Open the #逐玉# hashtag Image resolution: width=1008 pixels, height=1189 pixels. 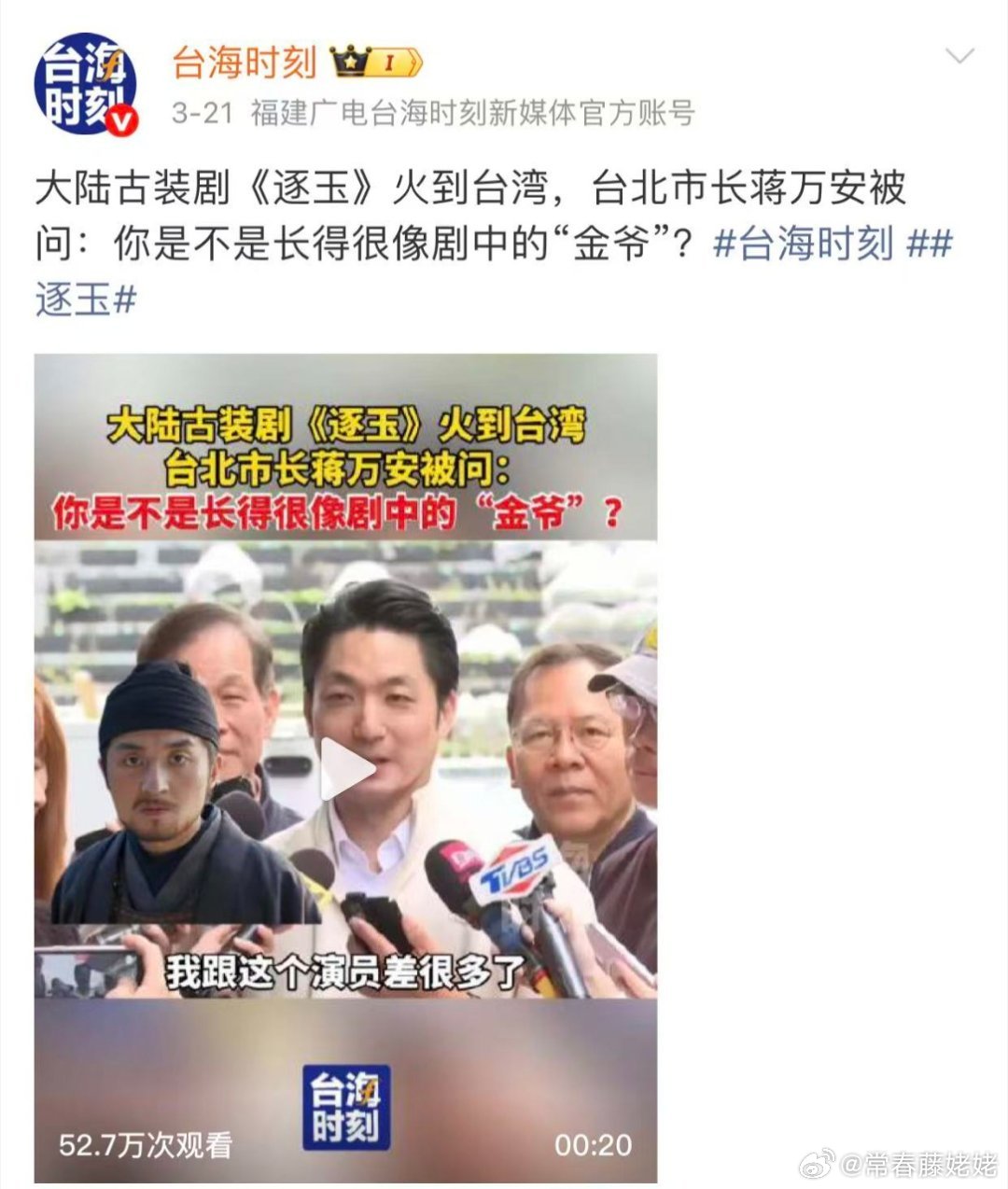tap(80, 300)
